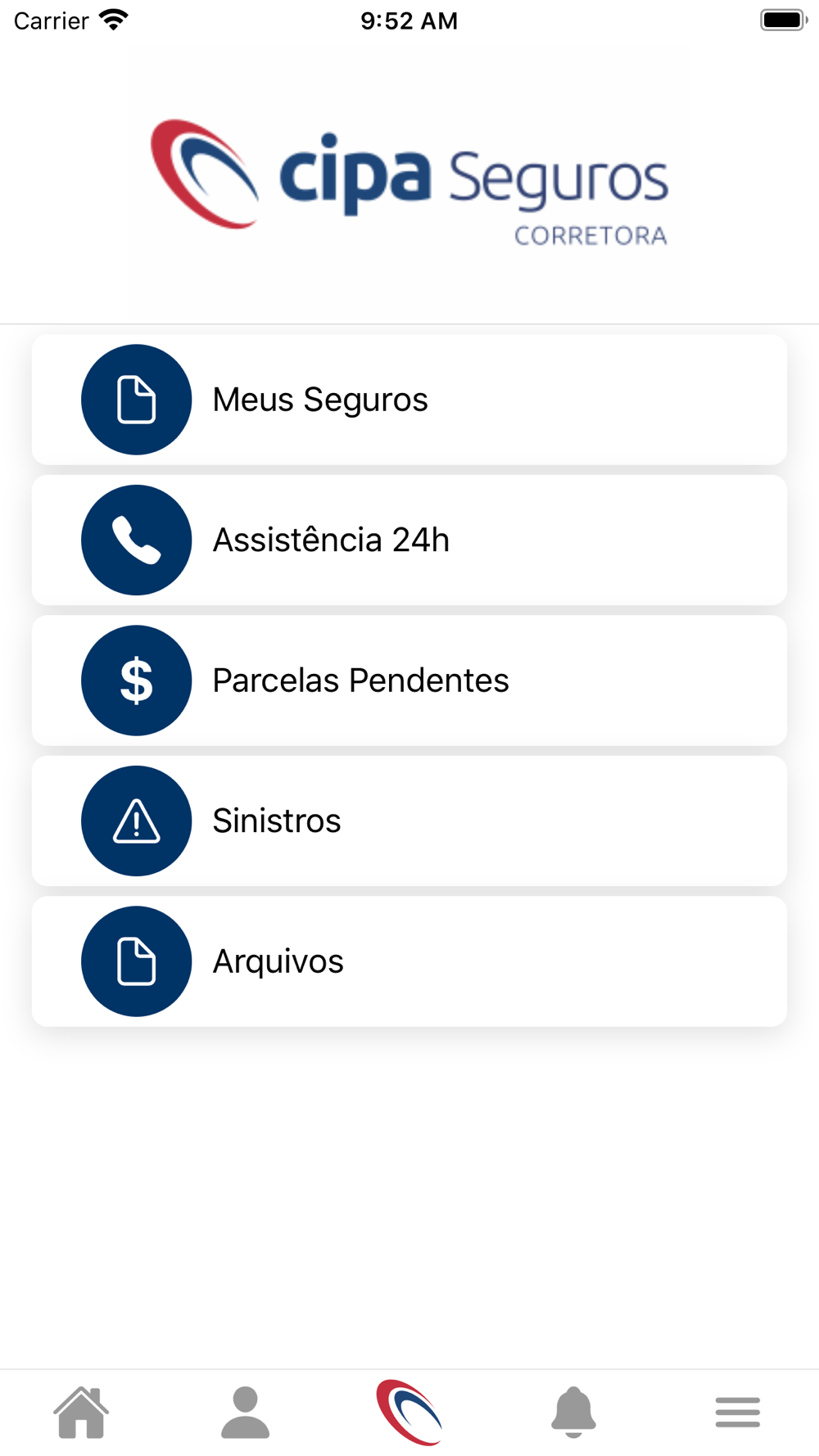The image size is (819, 1456).
Task: Tap the Cipa logo tab in bottom bar
Action: tap(409, 1413)
